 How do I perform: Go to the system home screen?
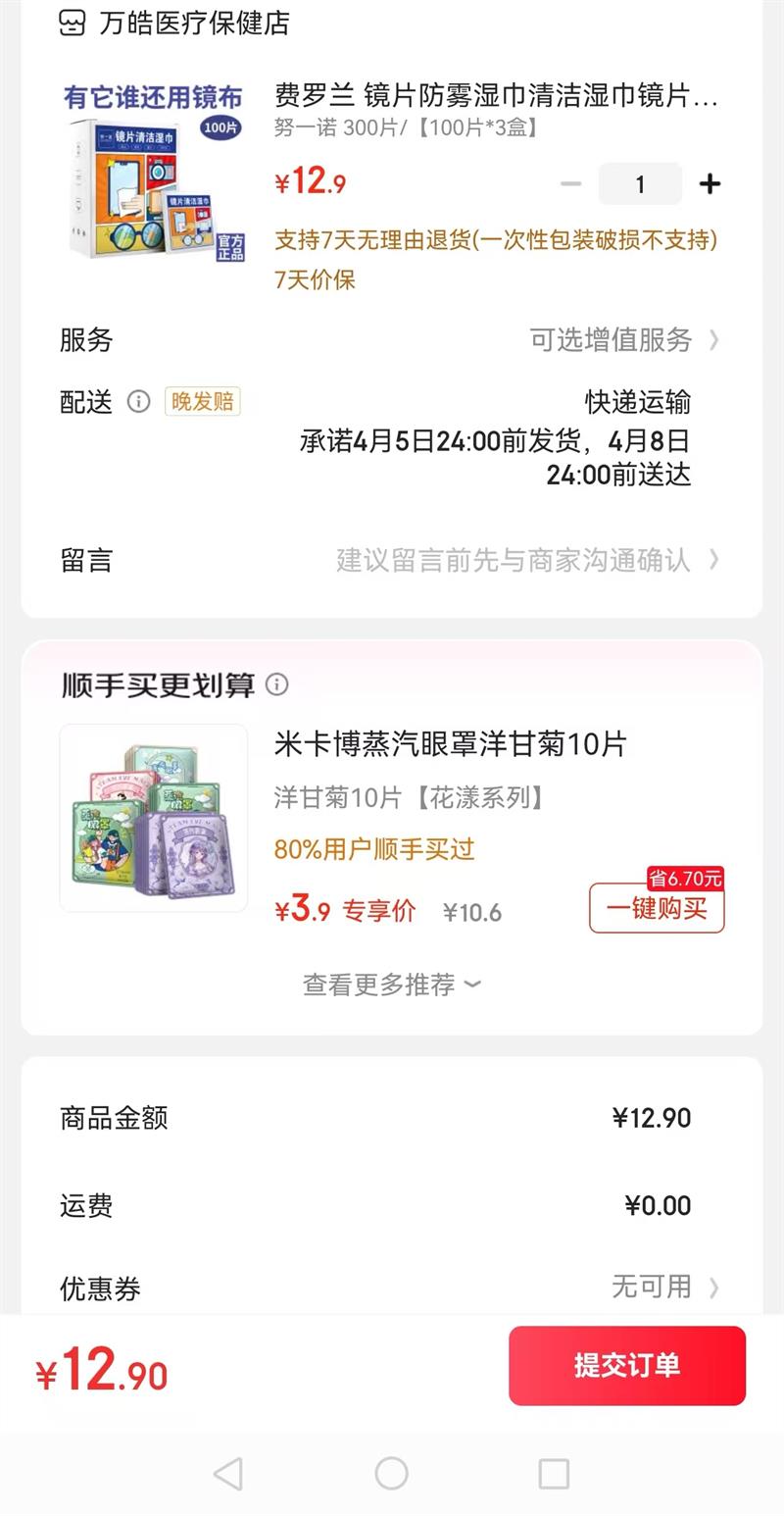click(392, 1473)
